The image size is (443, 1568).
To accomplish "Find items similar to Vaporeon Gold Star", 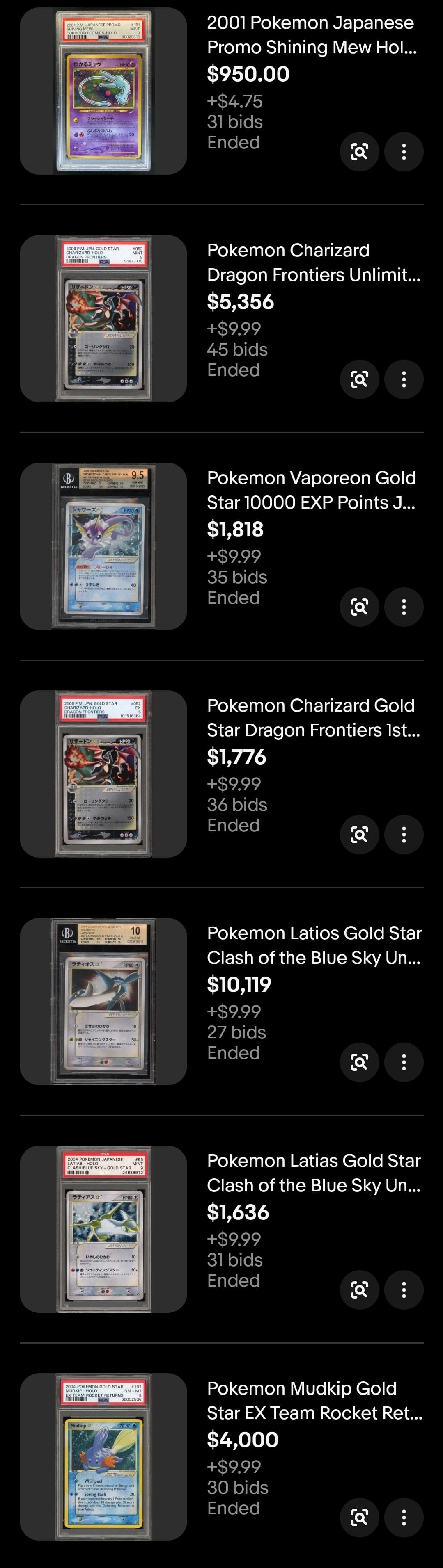I will [x=360, y=607].
